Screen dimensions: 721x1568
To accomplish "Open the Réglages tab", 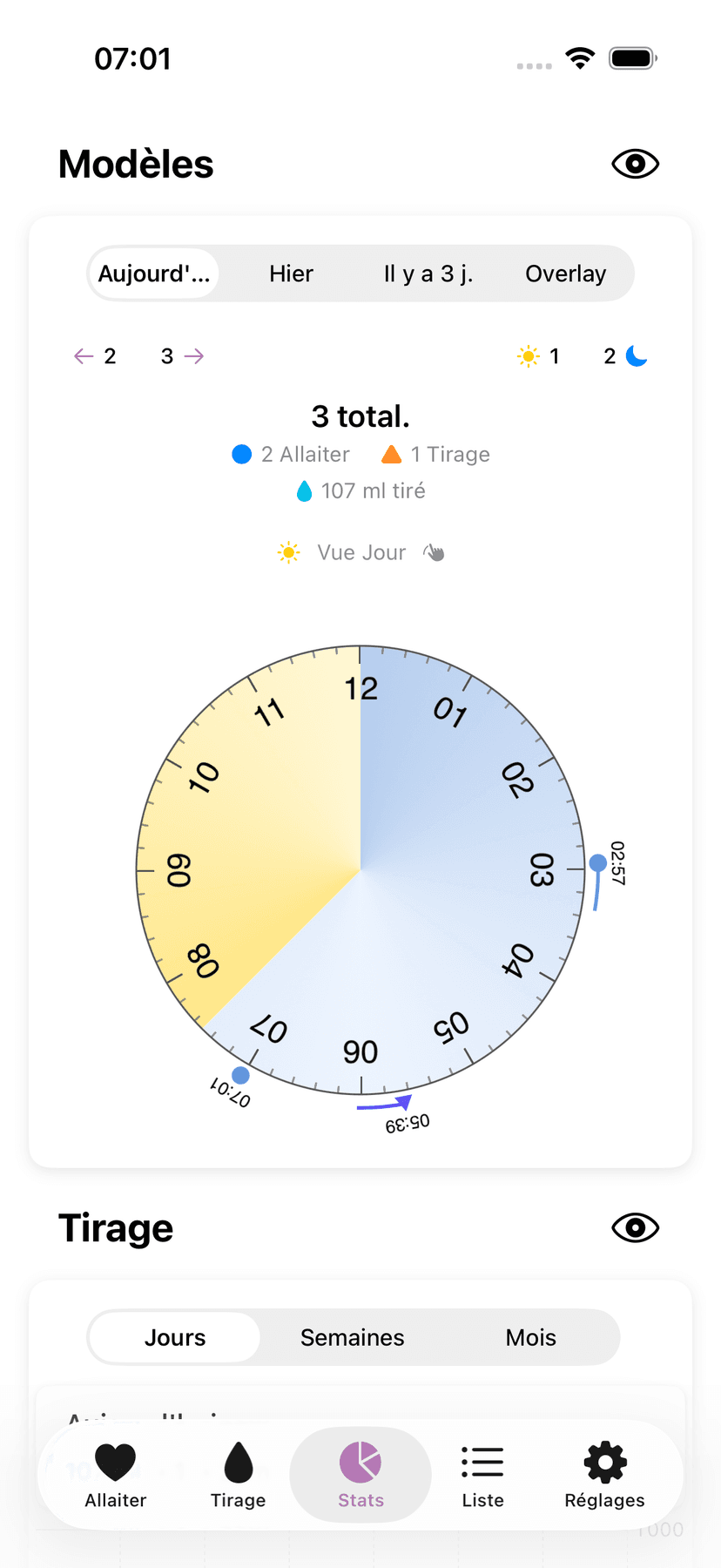I will coord(604,1475).
